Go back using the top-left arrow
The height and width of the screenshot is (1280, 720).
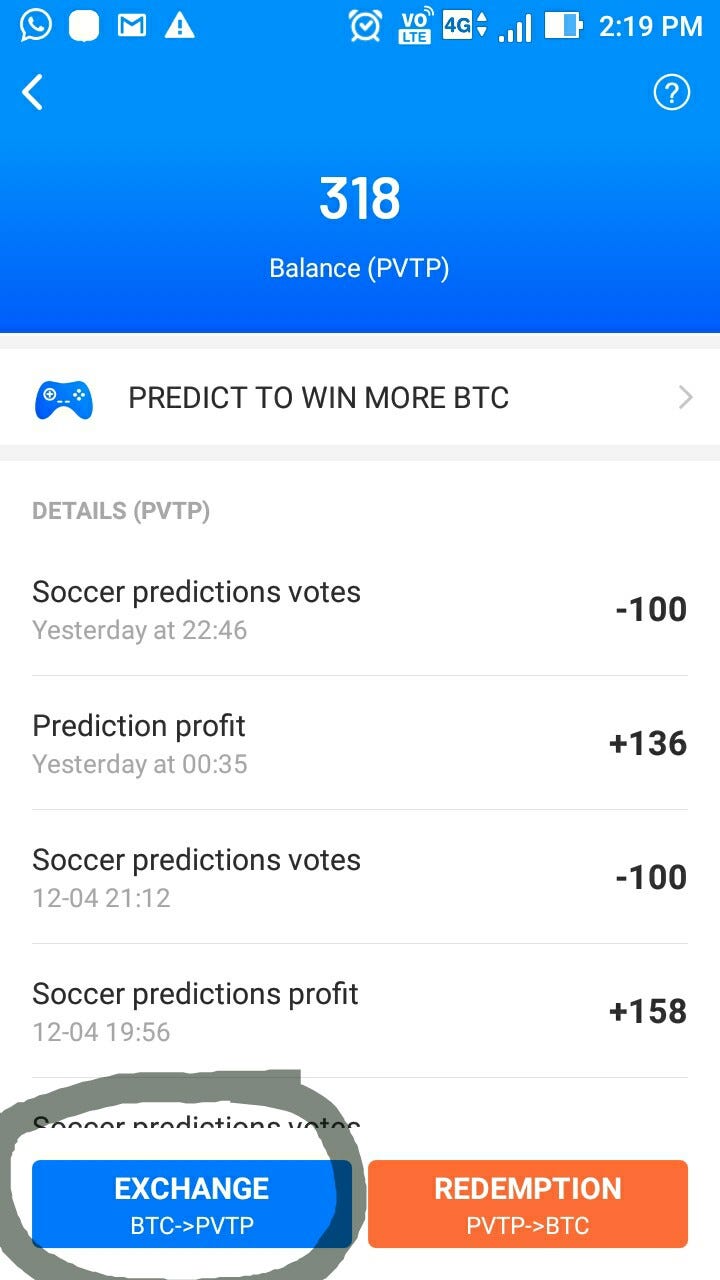pyautogui.click(x=33, y=93)
